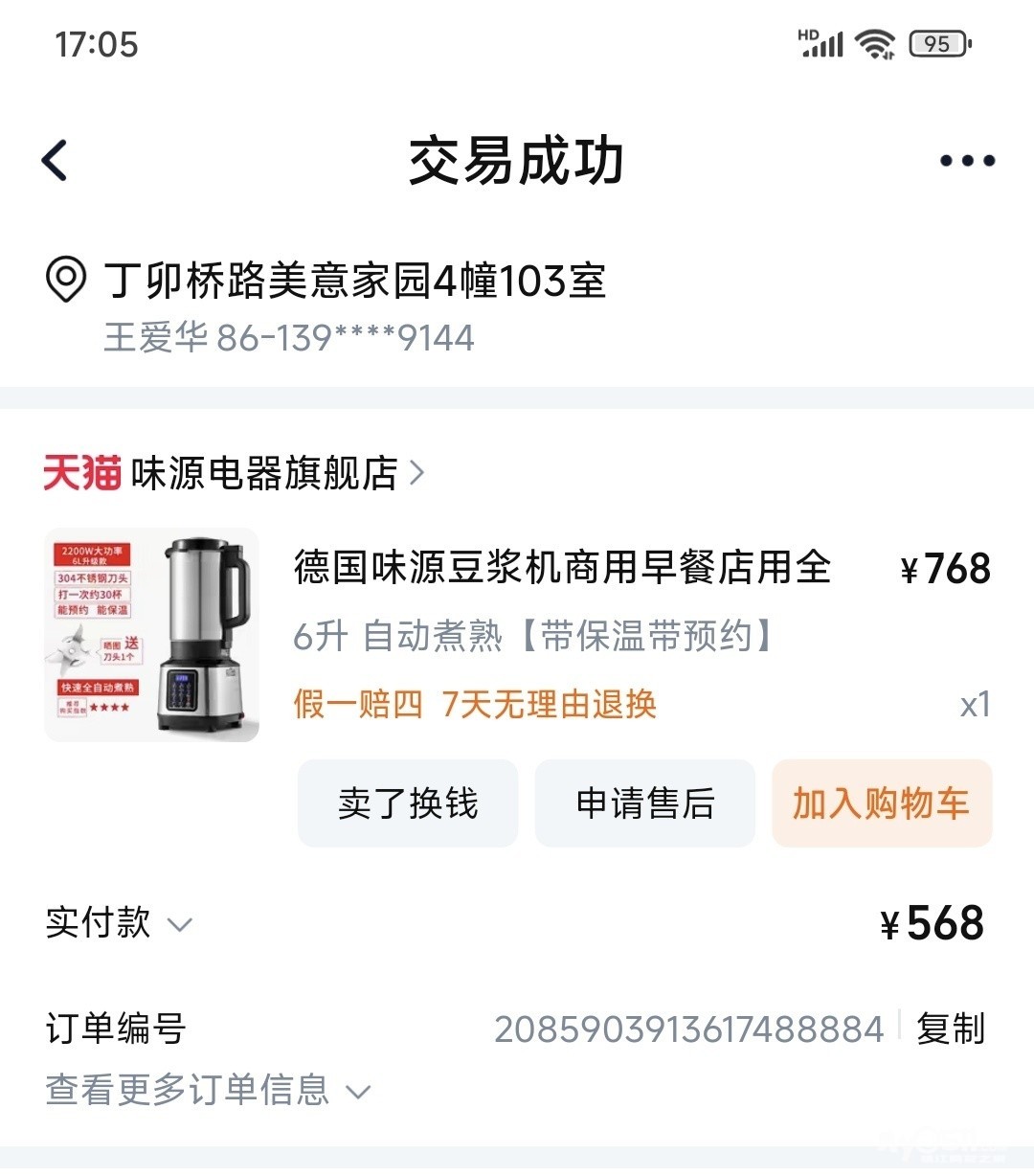Viewport: 1034px width, 1176px height.
Task: Request after-sales via 申请售后
Action: pyautogui.click(x=645, y=803)
